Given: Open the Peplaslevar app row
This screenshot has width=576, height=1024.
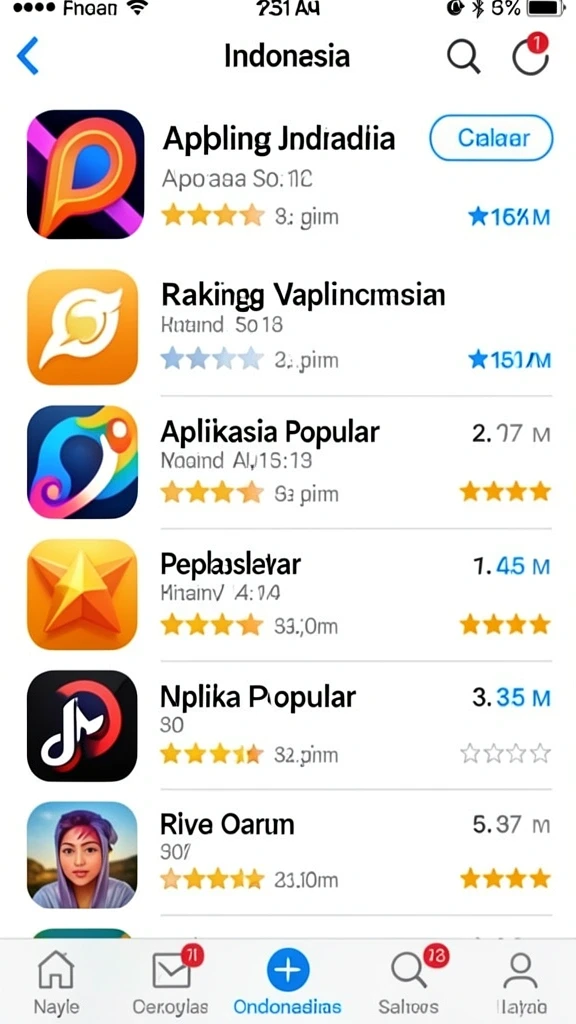Looking at the screenshot, I should [289, 594].
